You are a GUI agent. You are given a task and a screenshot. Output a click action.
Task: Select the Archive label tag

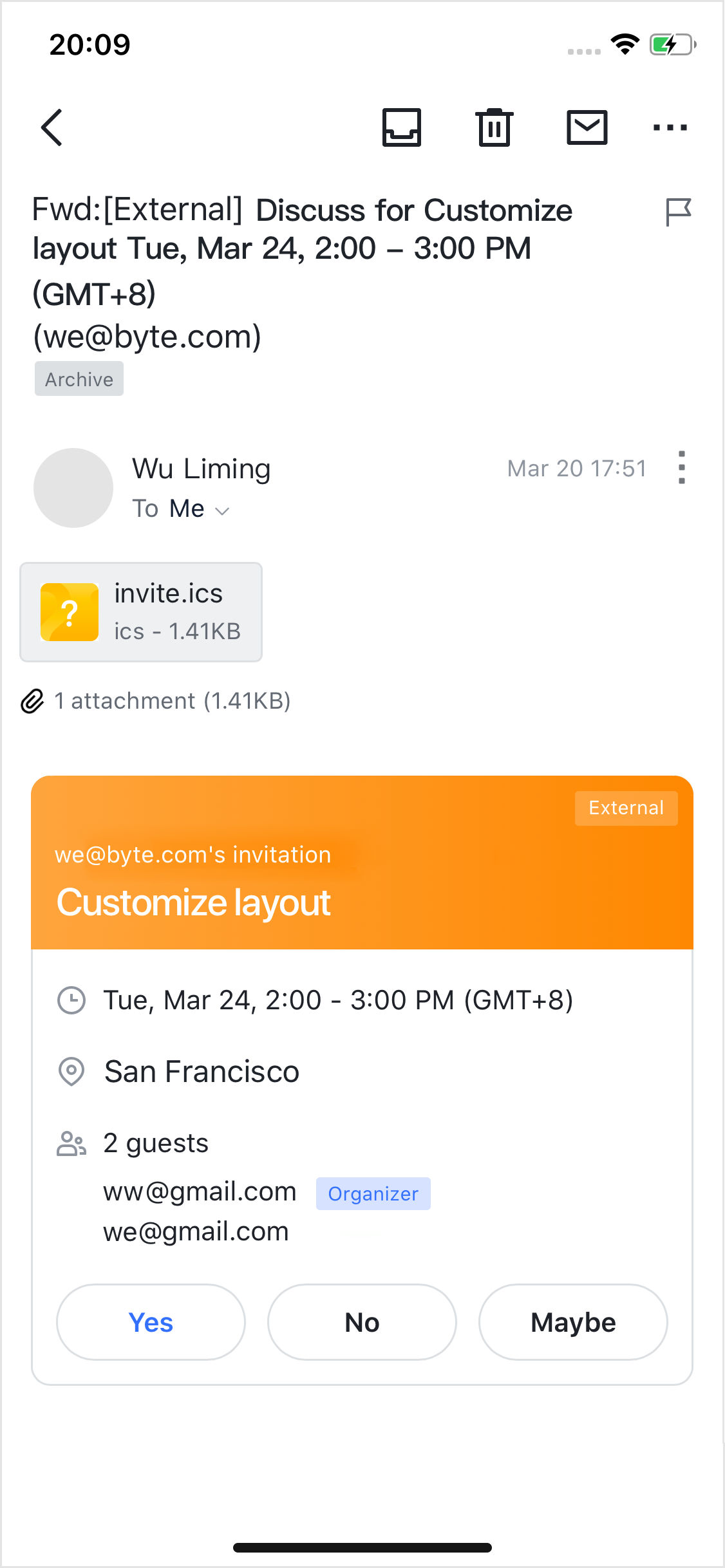(79, 378)
